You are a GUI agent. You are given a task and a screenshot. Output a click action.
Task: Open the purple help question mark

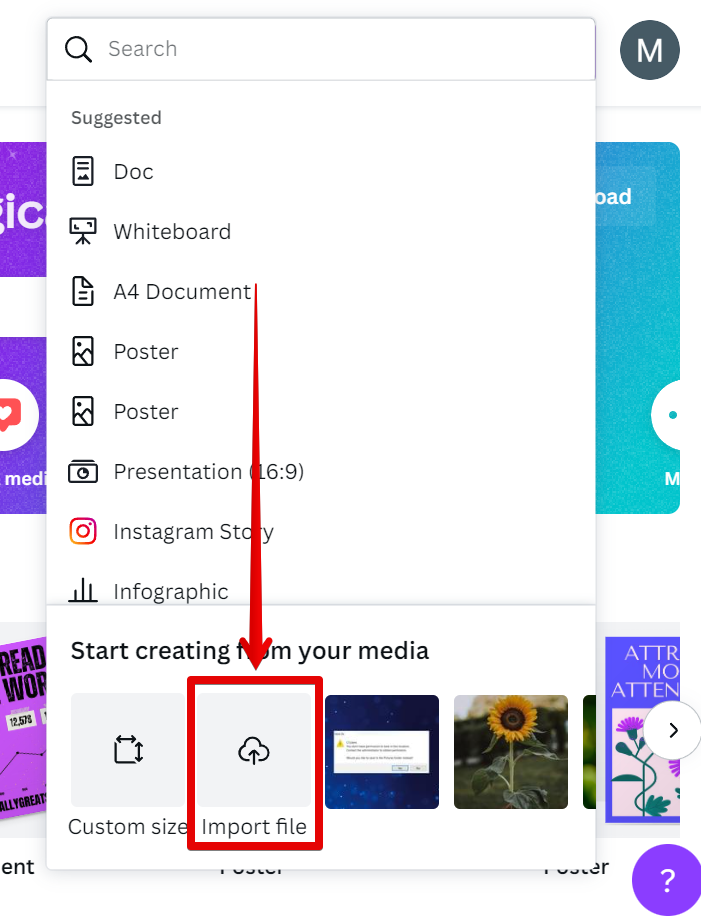667,882
